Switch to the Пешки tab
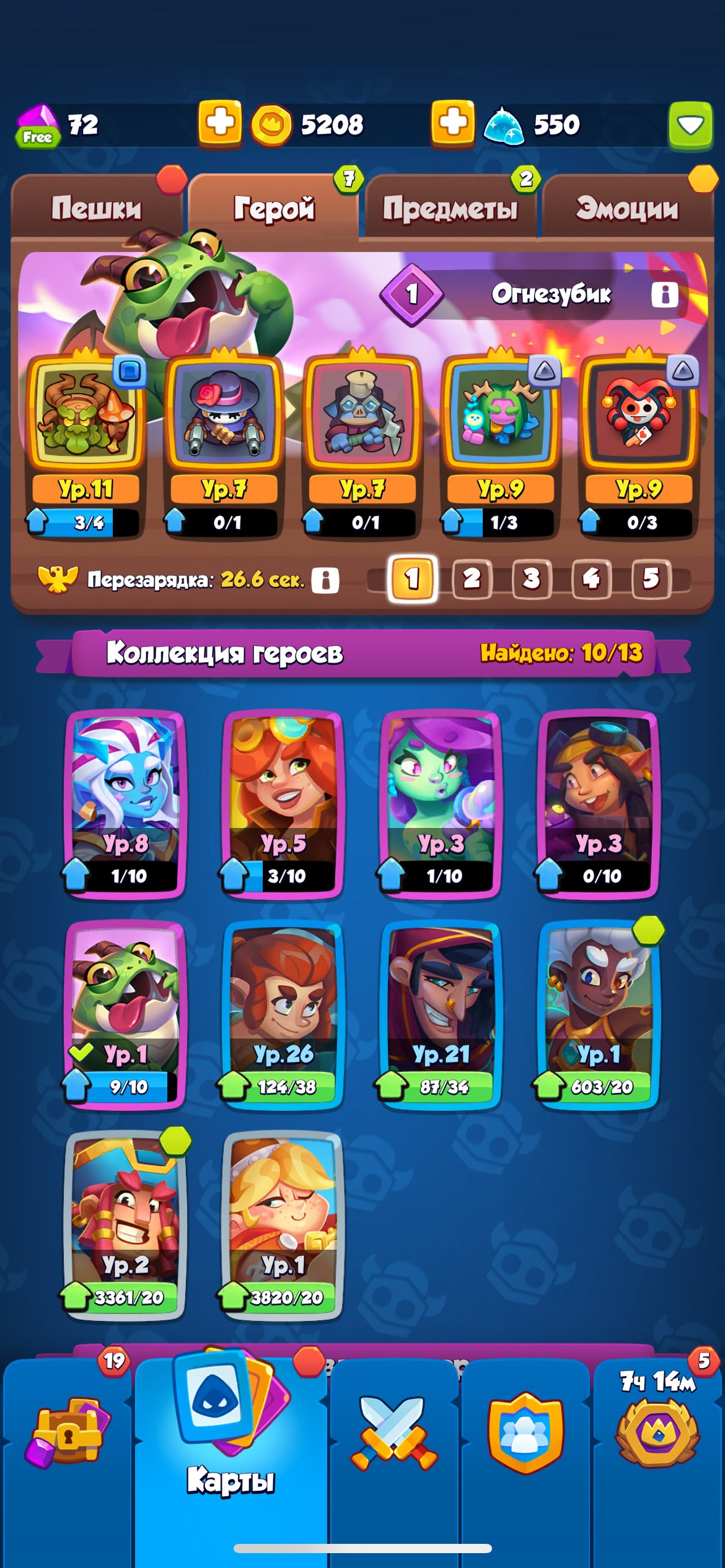 (x=96, y=207)
